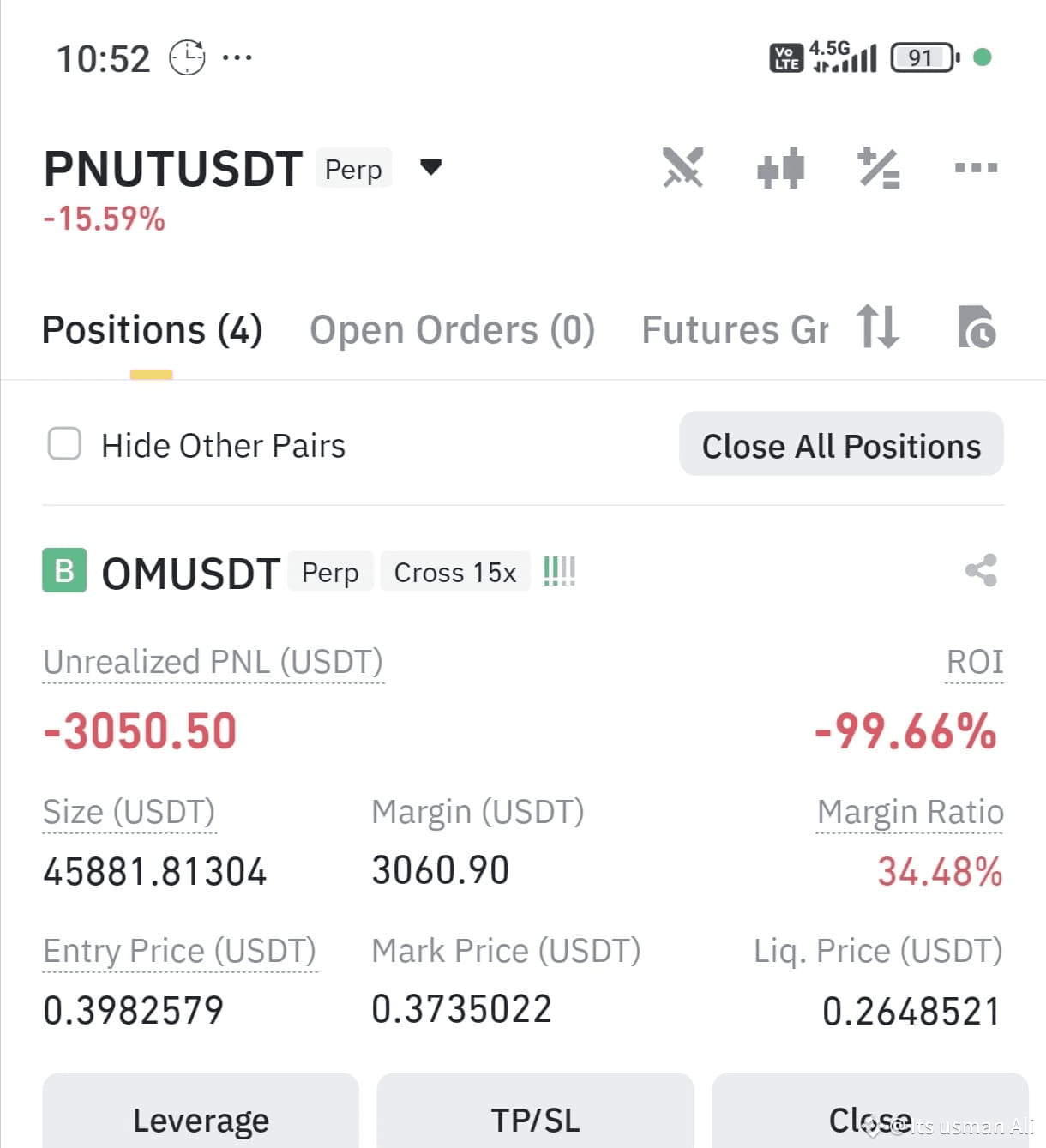The image size is (1046, 1148).
Task: Select the Positions (4) tab
Action: coord(152,330)
